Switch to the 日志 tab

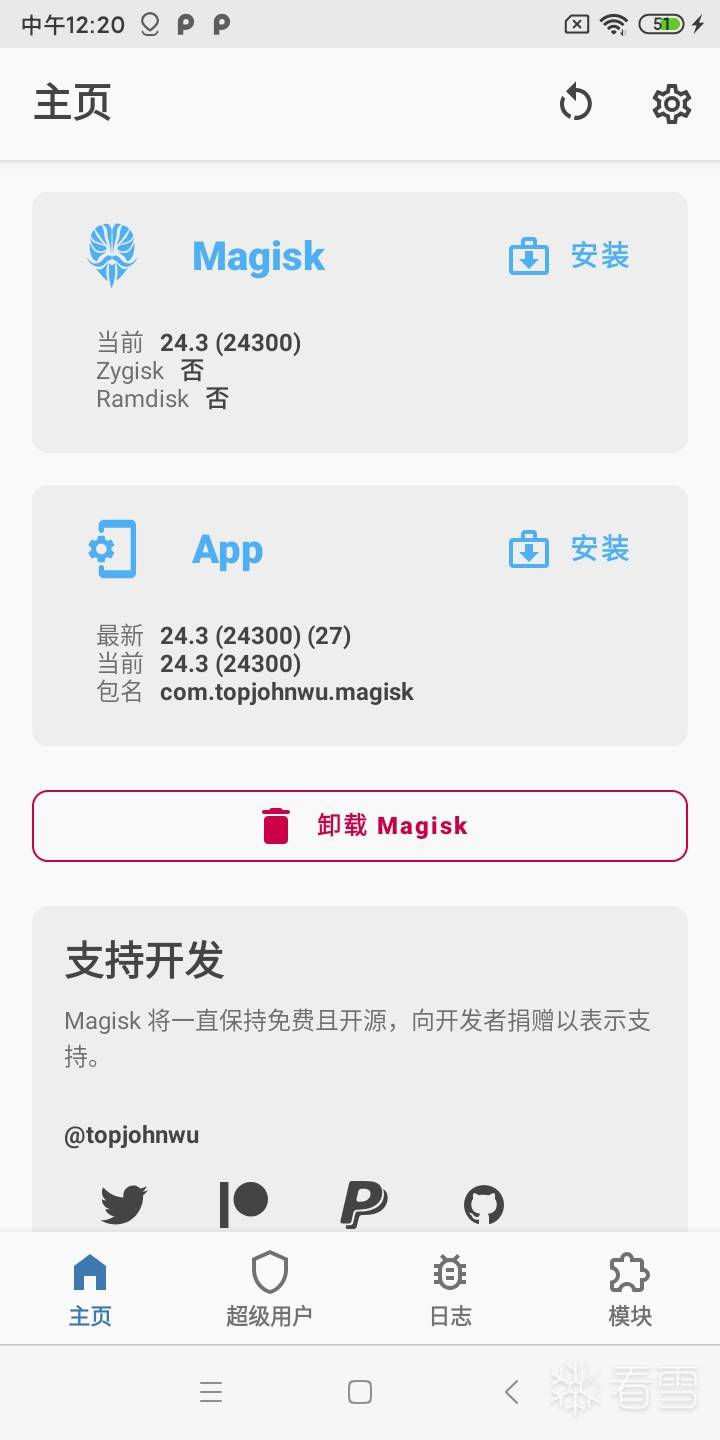[450, 1289]
